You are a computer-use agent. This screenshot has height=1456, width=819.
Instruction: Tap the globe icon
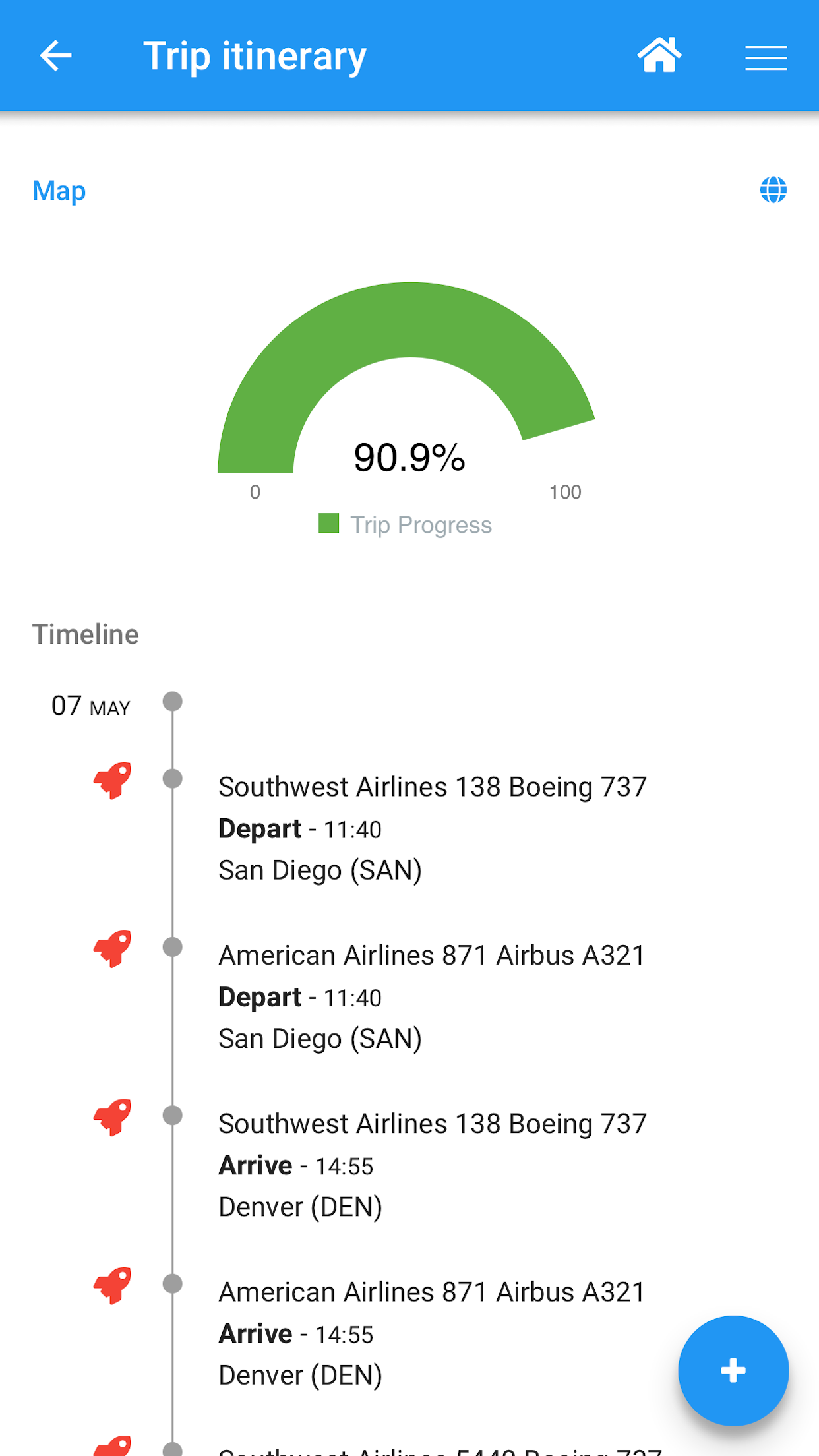point(773,190)
